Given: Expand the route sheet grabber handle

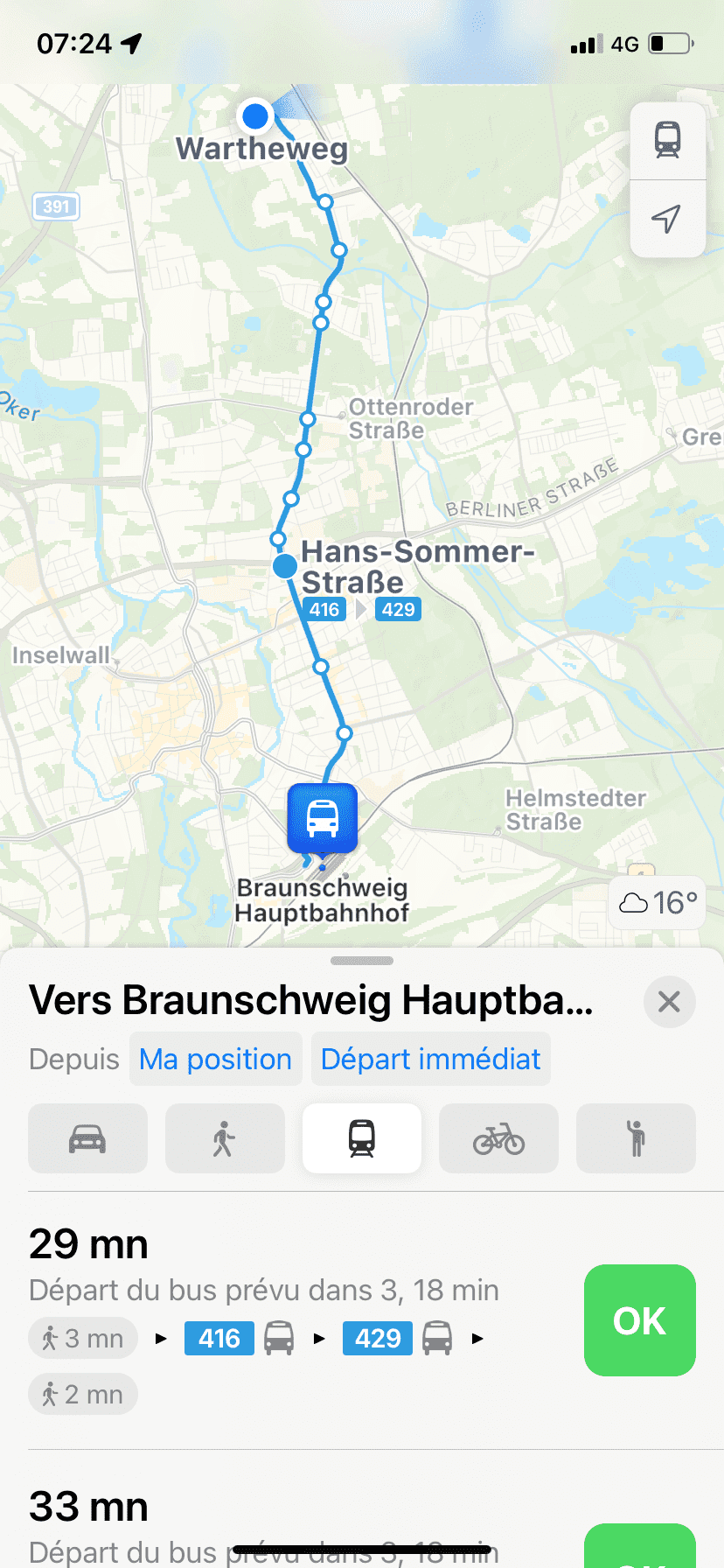Looking at the screenshot, I should (362, 961).
